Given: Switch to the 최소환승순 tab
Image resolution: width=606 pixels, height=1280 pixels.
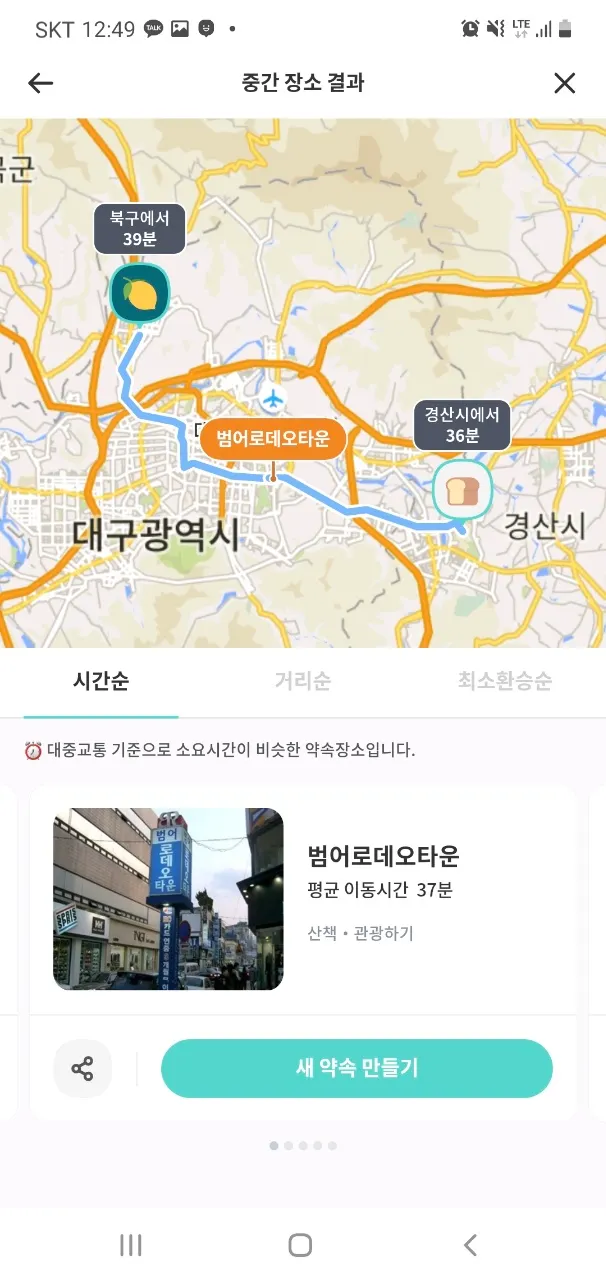Looking at the screenshot, I should click(x=504, y=682).
